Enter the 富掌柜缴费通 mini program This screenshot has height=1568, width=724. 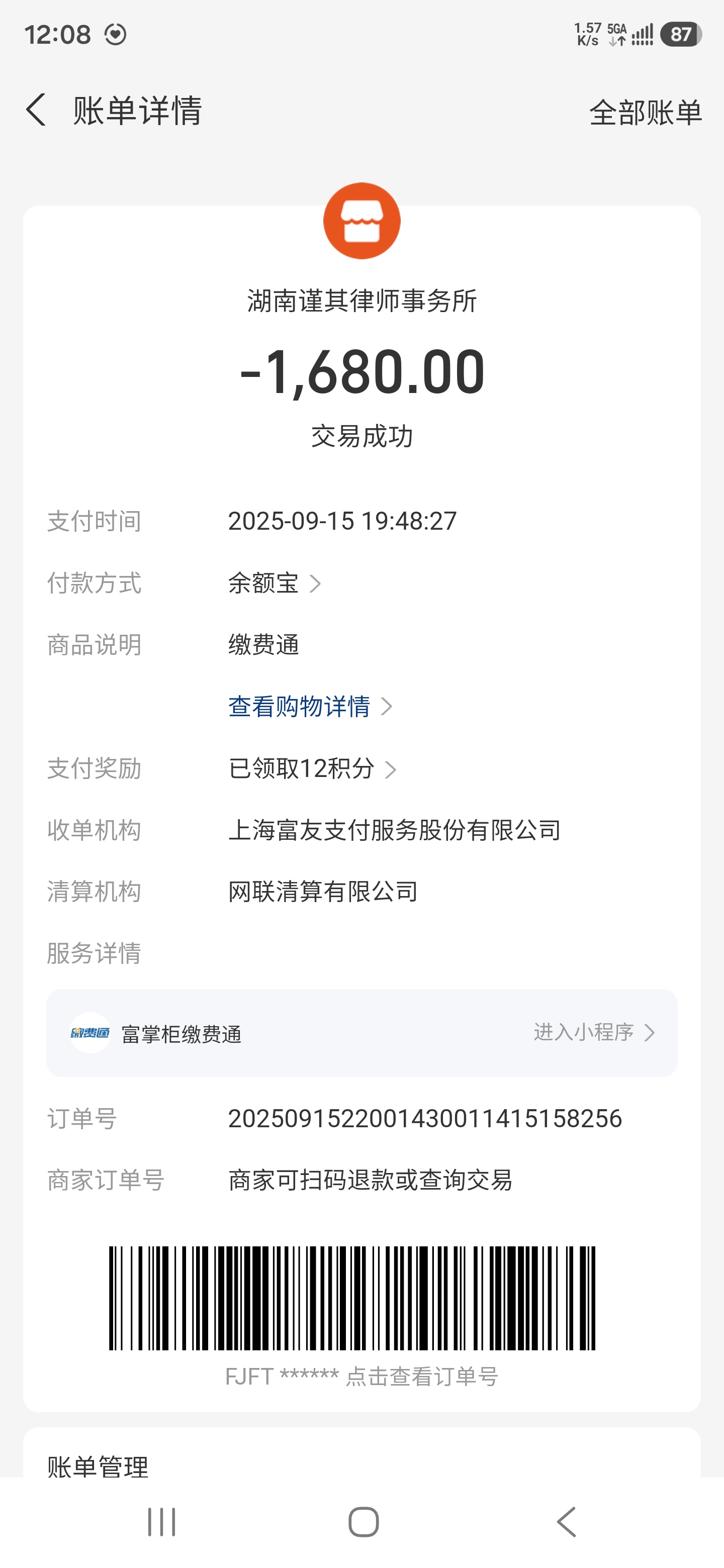point(361,1033)
